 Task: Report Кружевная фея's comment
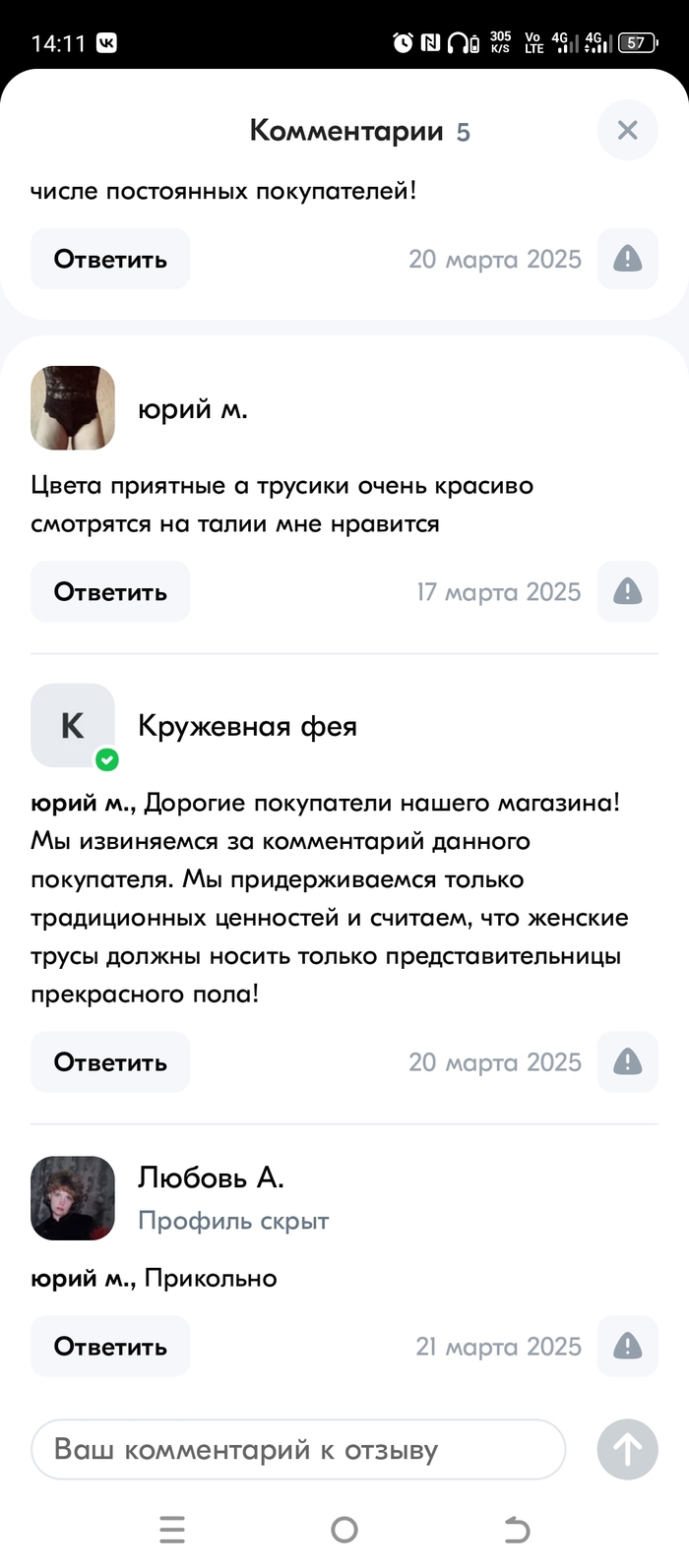coord(627,1061)
